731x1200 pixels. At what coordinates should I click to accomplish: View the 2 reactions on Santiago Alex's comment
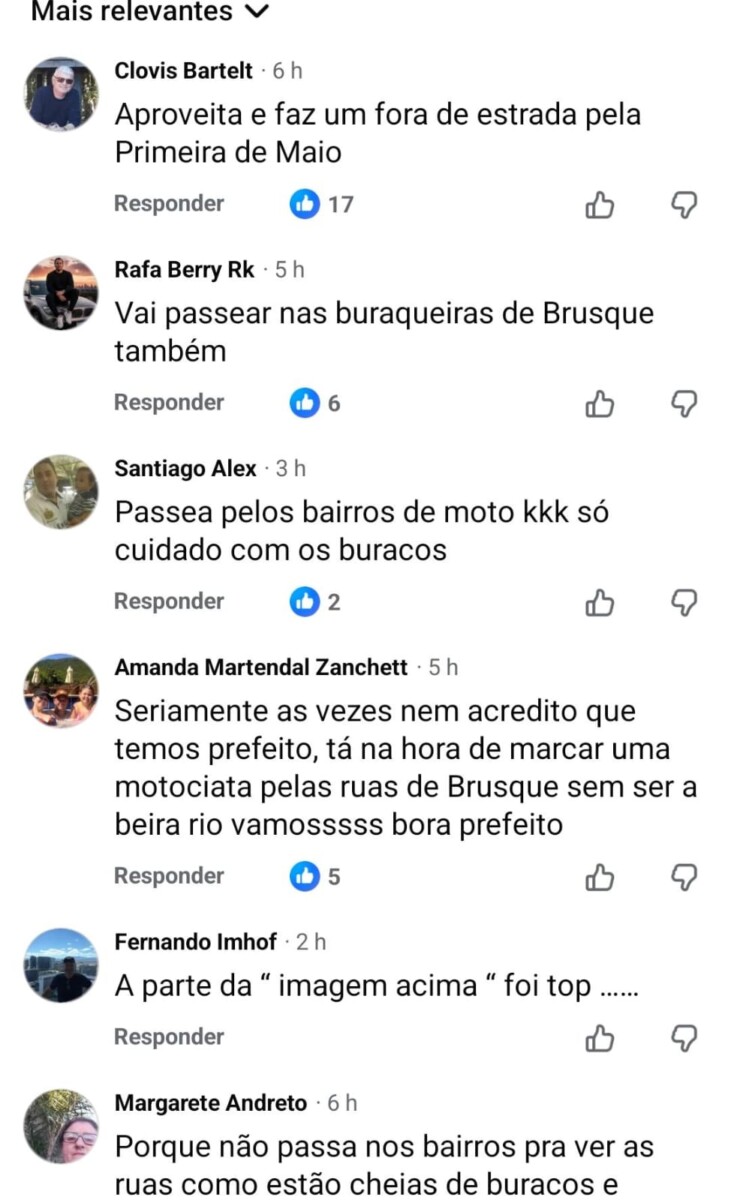316,603
